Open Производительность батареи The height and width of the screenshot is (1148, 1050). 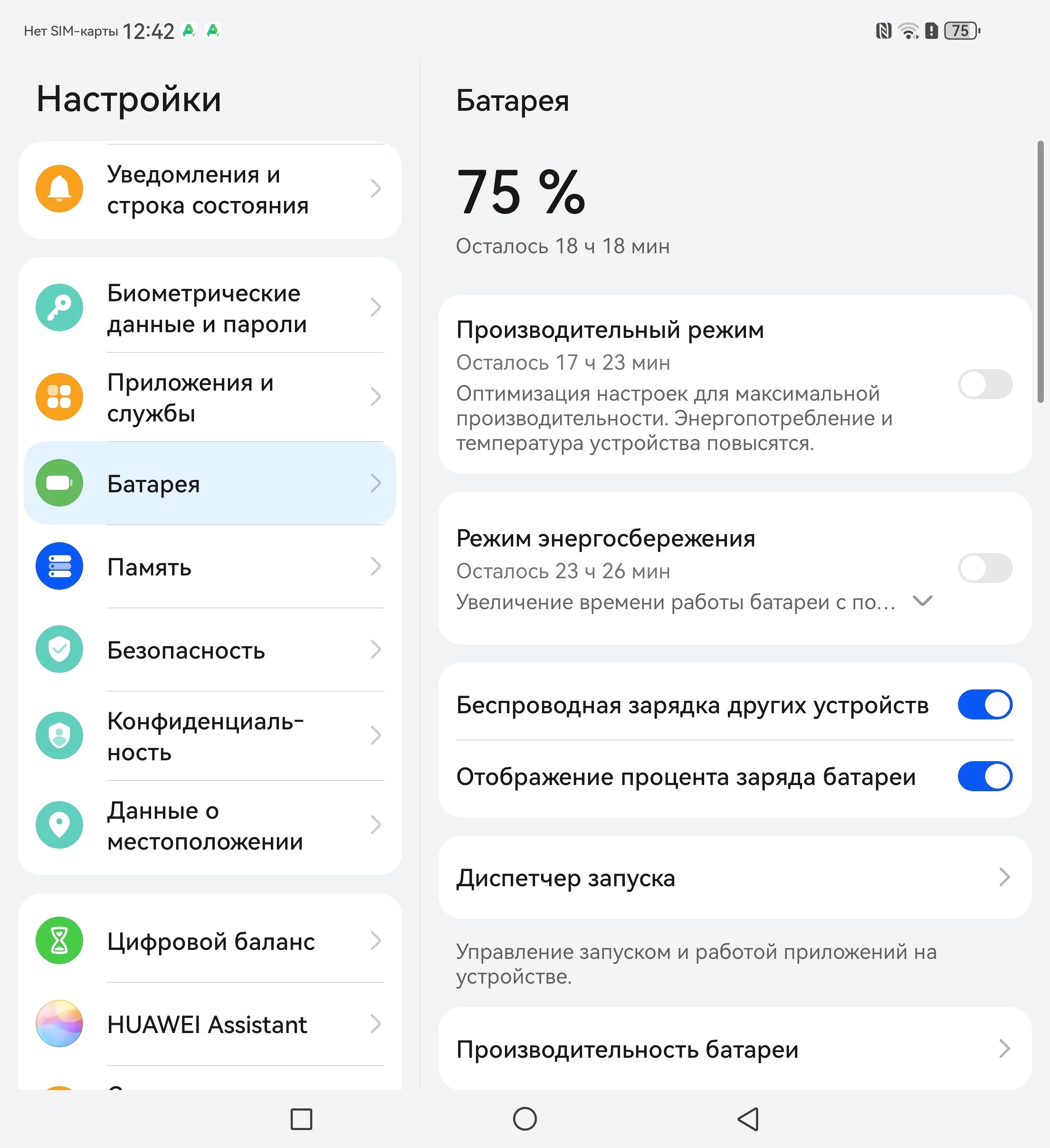click(734, 1049)
